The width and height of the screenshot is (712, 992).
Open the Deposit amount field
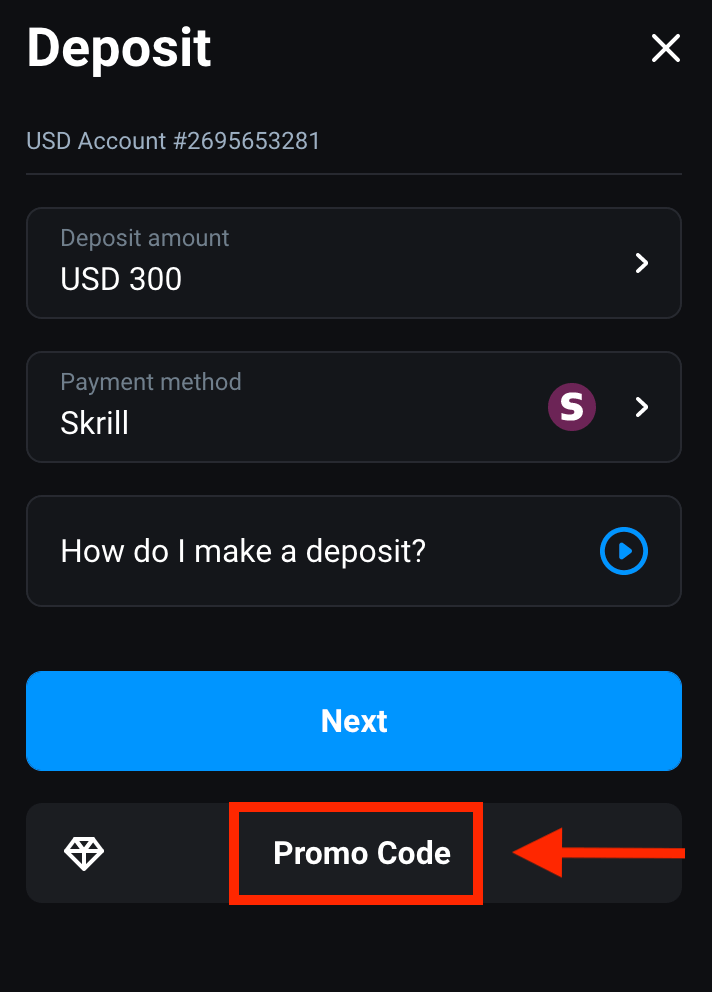354,263
